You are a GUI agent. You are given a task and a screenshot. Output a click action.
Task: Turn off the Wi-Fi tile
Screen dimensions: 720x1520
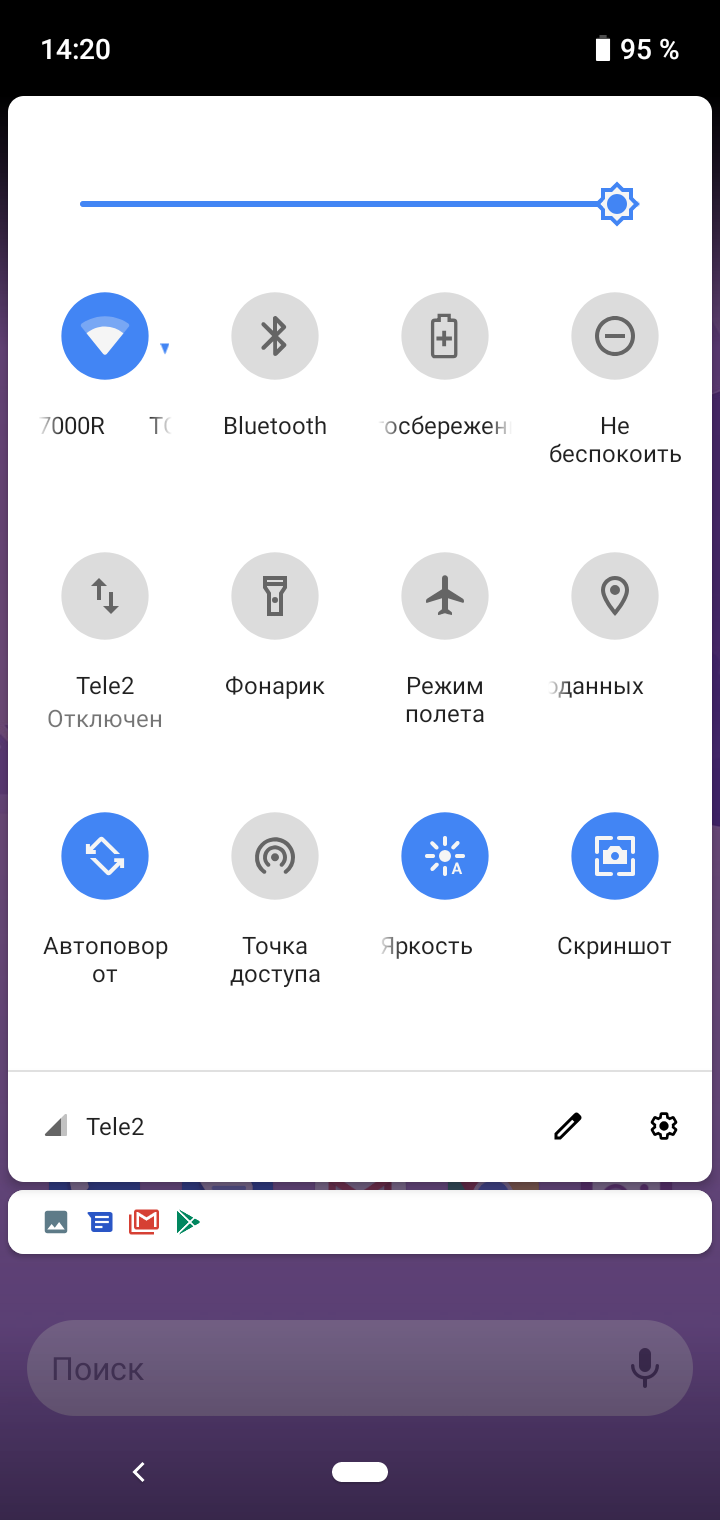tap(105, 336)
